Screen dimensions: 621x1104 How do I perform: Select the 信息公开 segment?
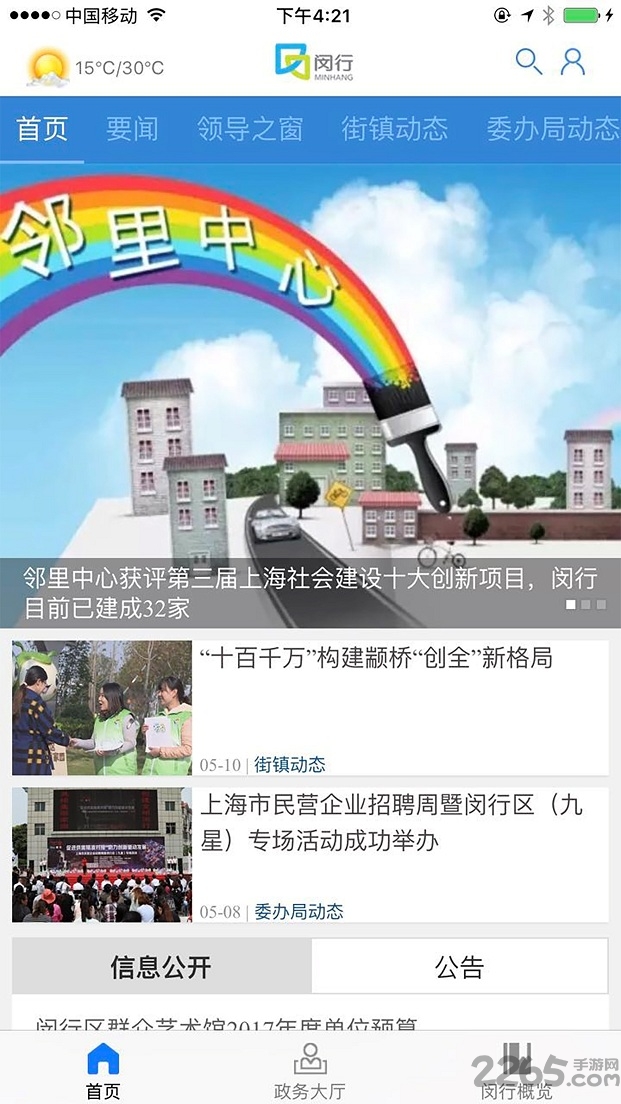click(x=161, y=967)
